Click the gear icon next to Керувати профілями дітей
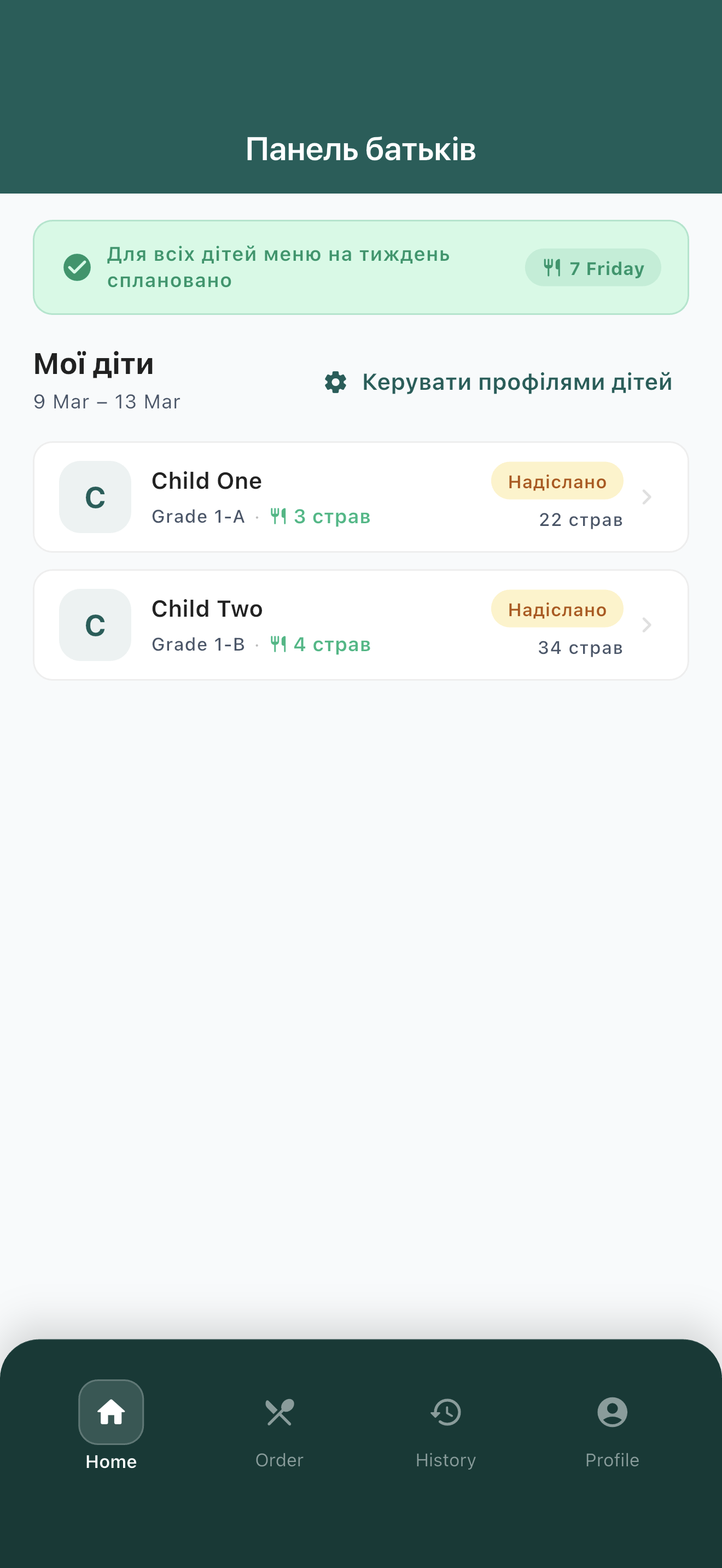This screenshot has width=722, height=1568. click(336, 382)
